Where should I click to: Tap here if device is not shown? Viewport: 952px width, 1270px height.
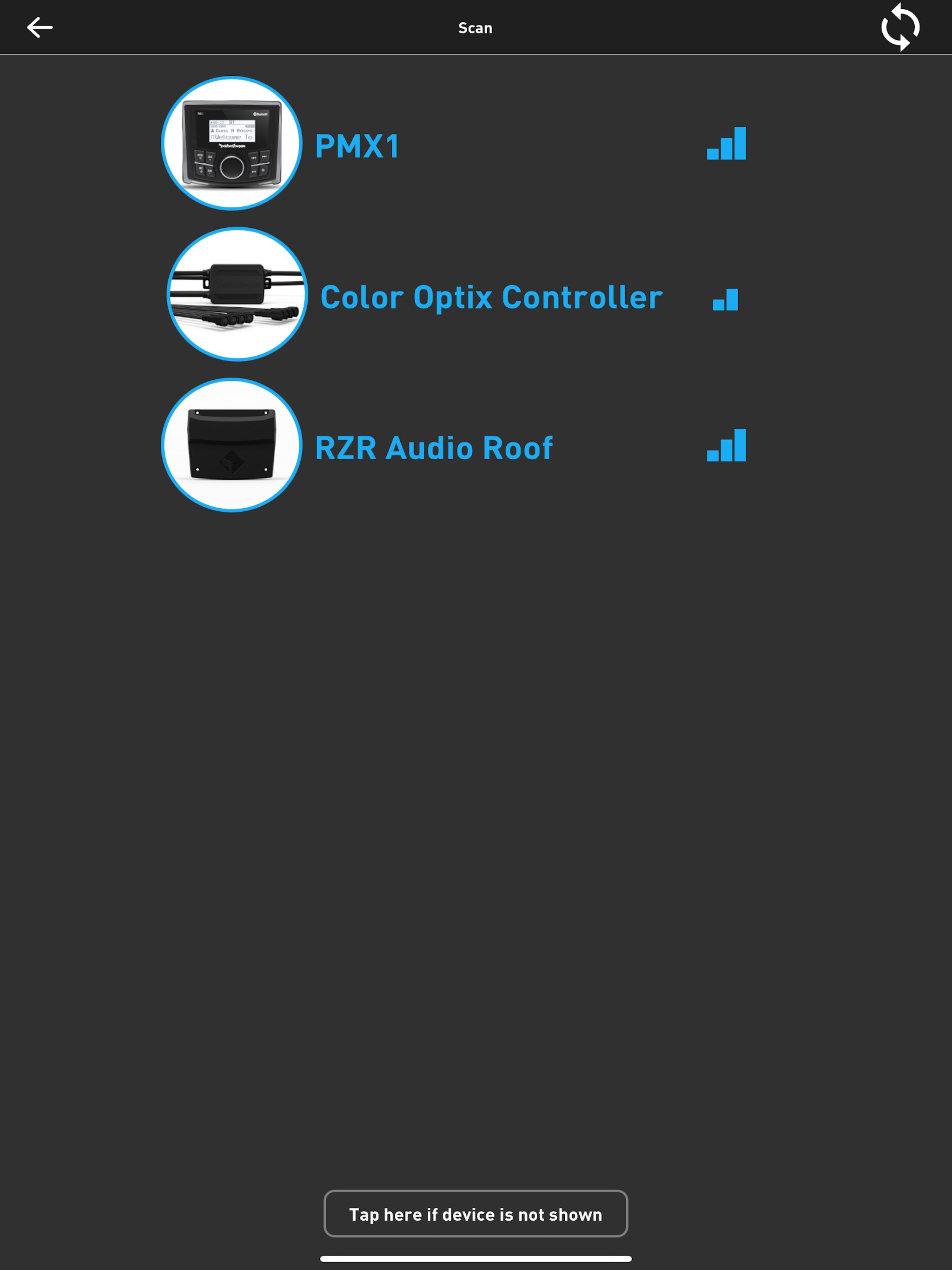tap(476, 1214)
